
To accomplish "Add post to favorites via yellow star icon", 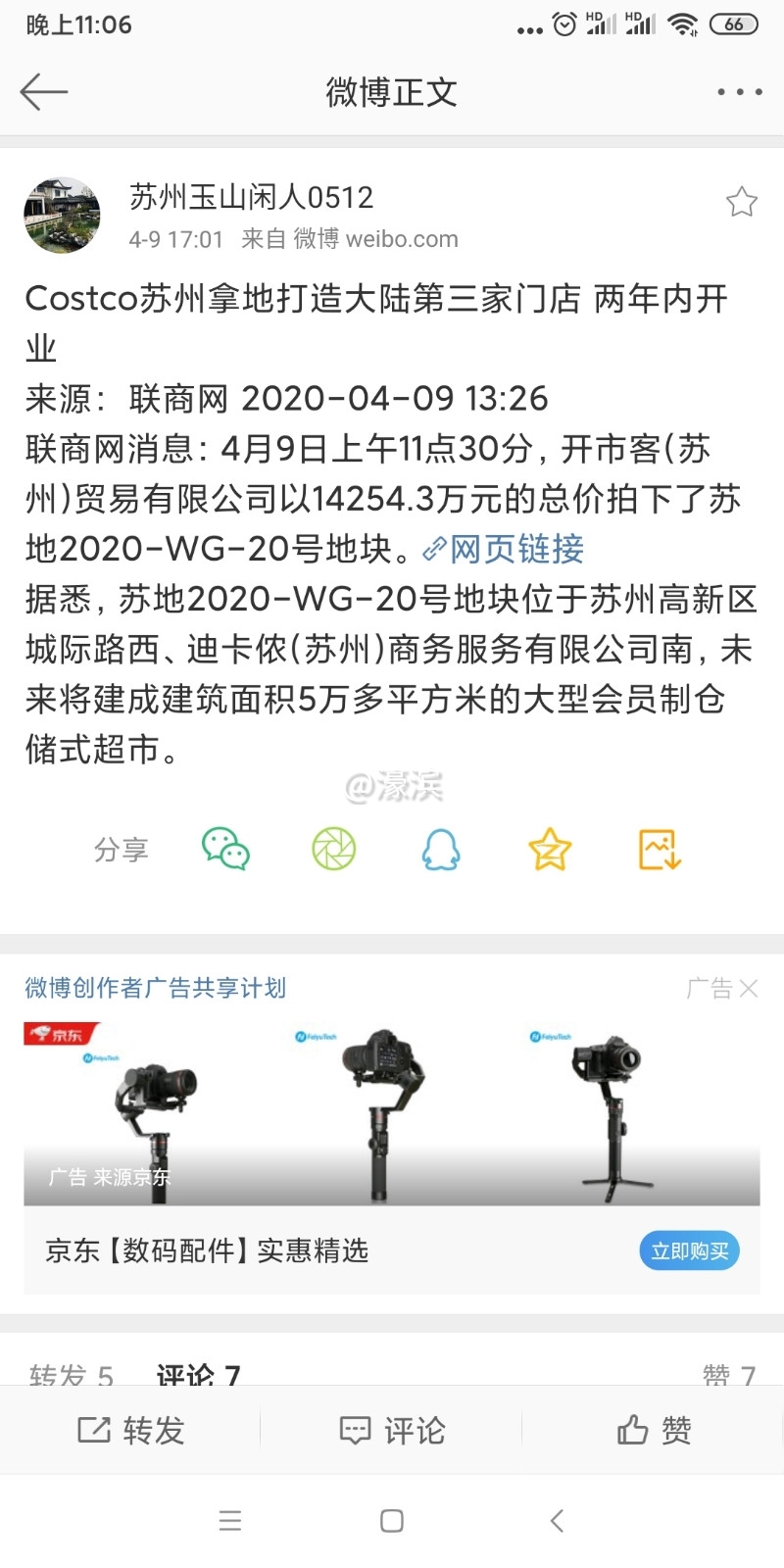I will 549,850.
